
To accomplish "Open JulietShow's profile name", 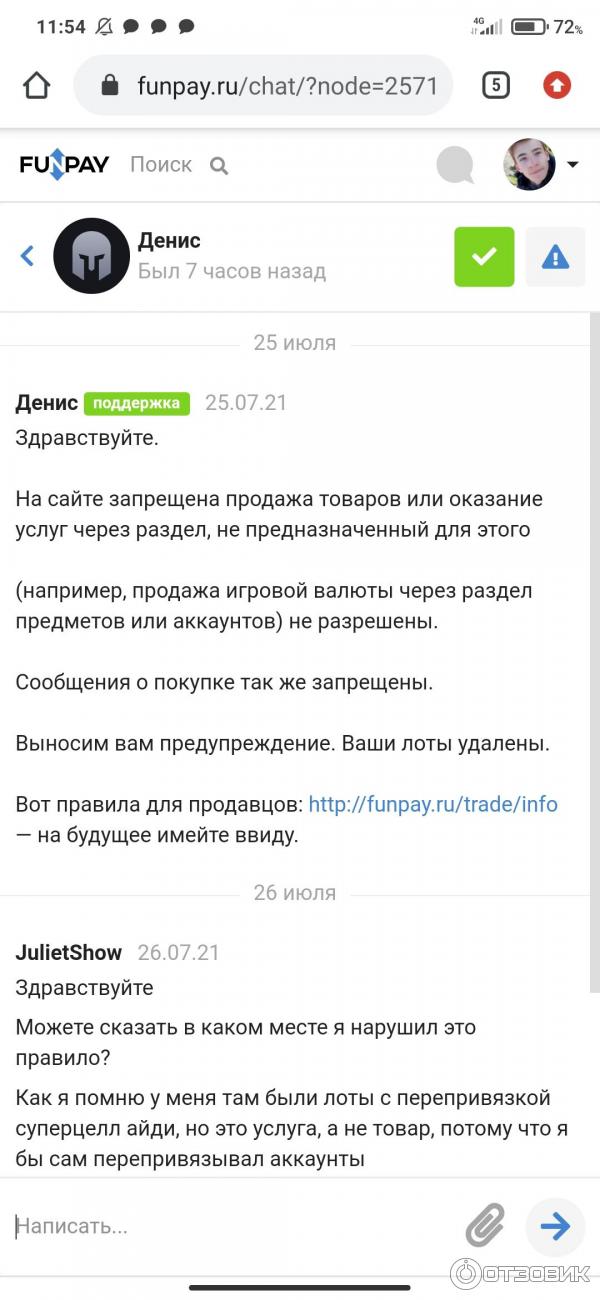I will pyautogui.click(x=68, y=953).
